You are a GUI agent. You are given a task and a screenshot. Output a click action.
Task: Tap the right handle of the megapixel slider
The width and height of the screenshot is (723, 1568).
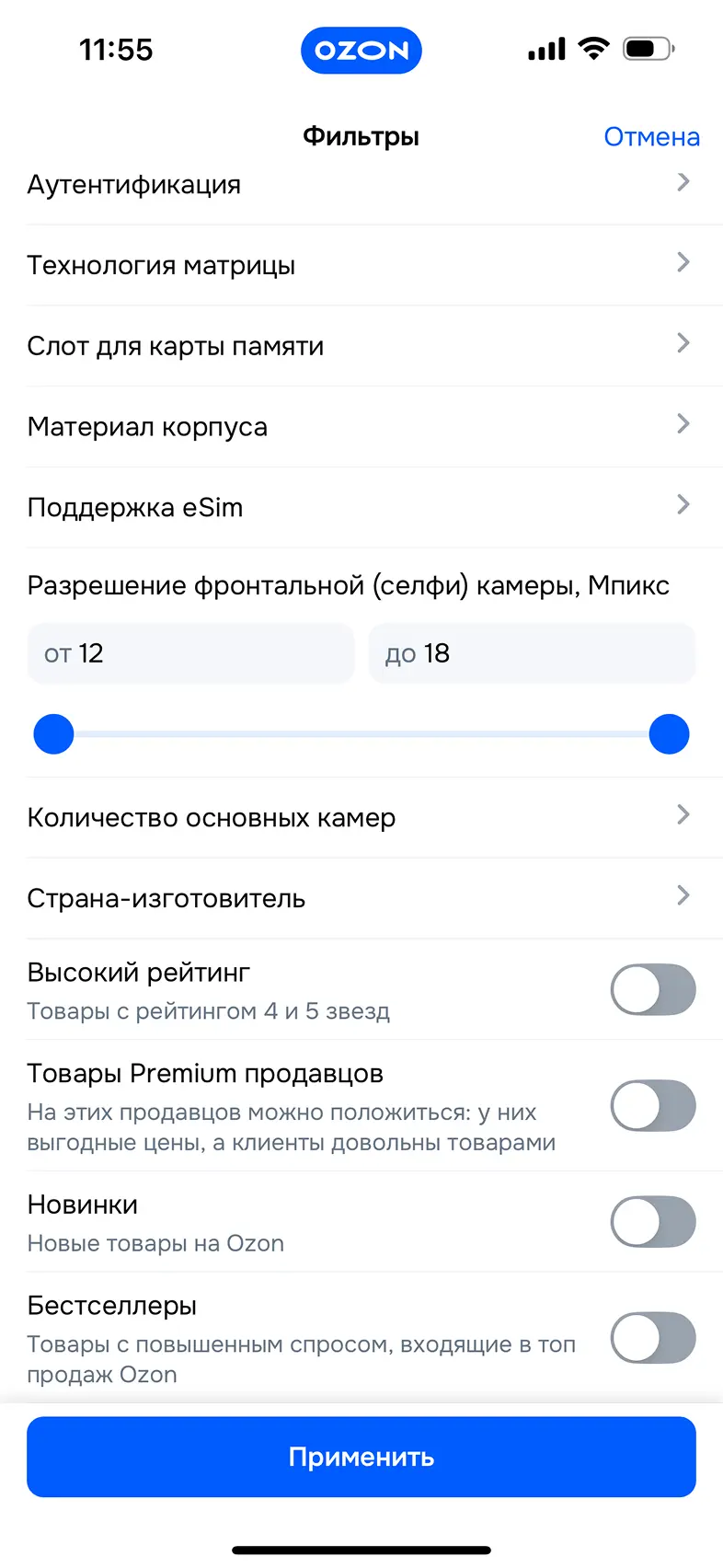coord(669,734)
